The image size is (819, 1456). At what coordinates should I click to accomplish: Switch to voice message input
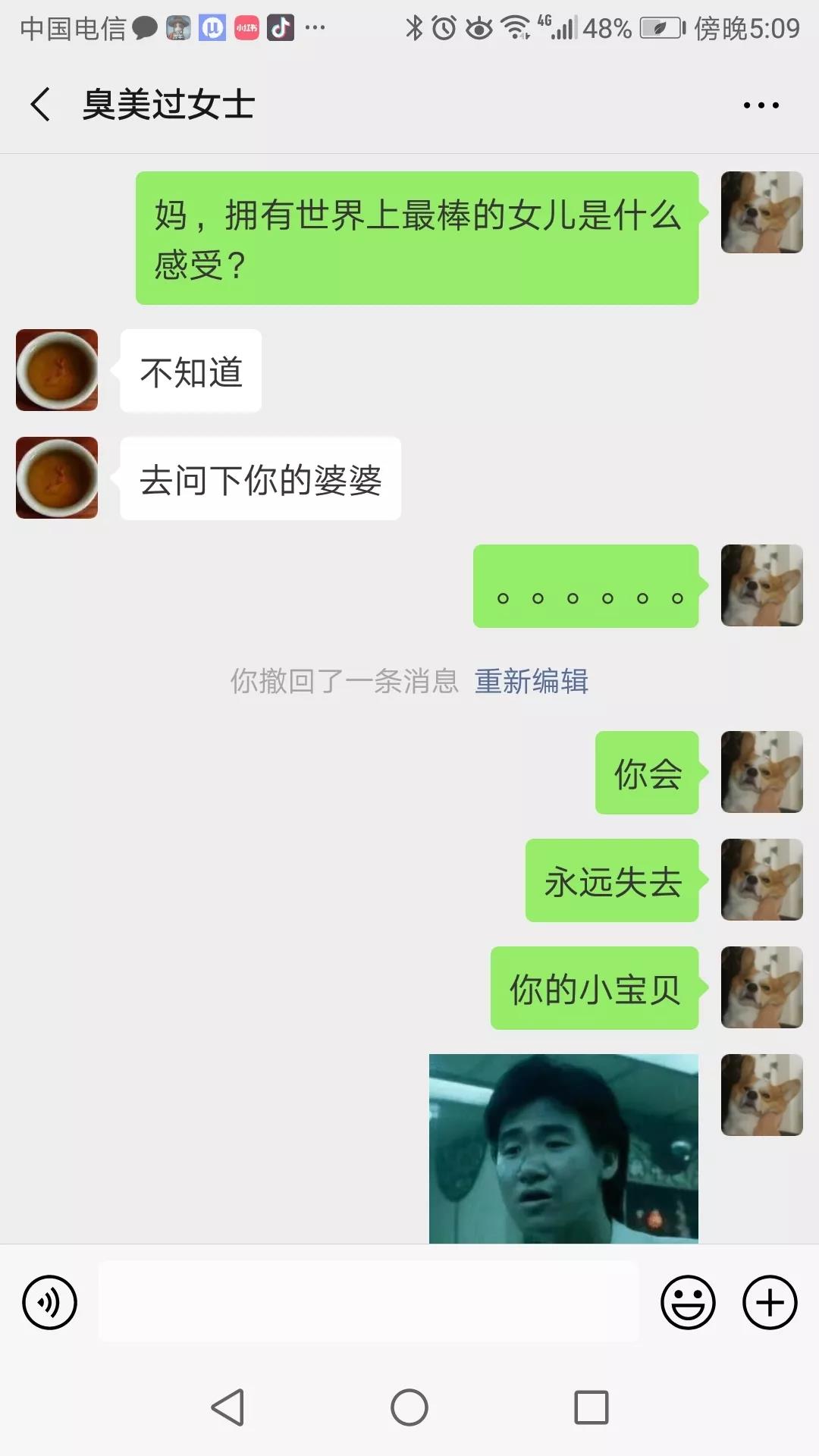coord(49,1303)
